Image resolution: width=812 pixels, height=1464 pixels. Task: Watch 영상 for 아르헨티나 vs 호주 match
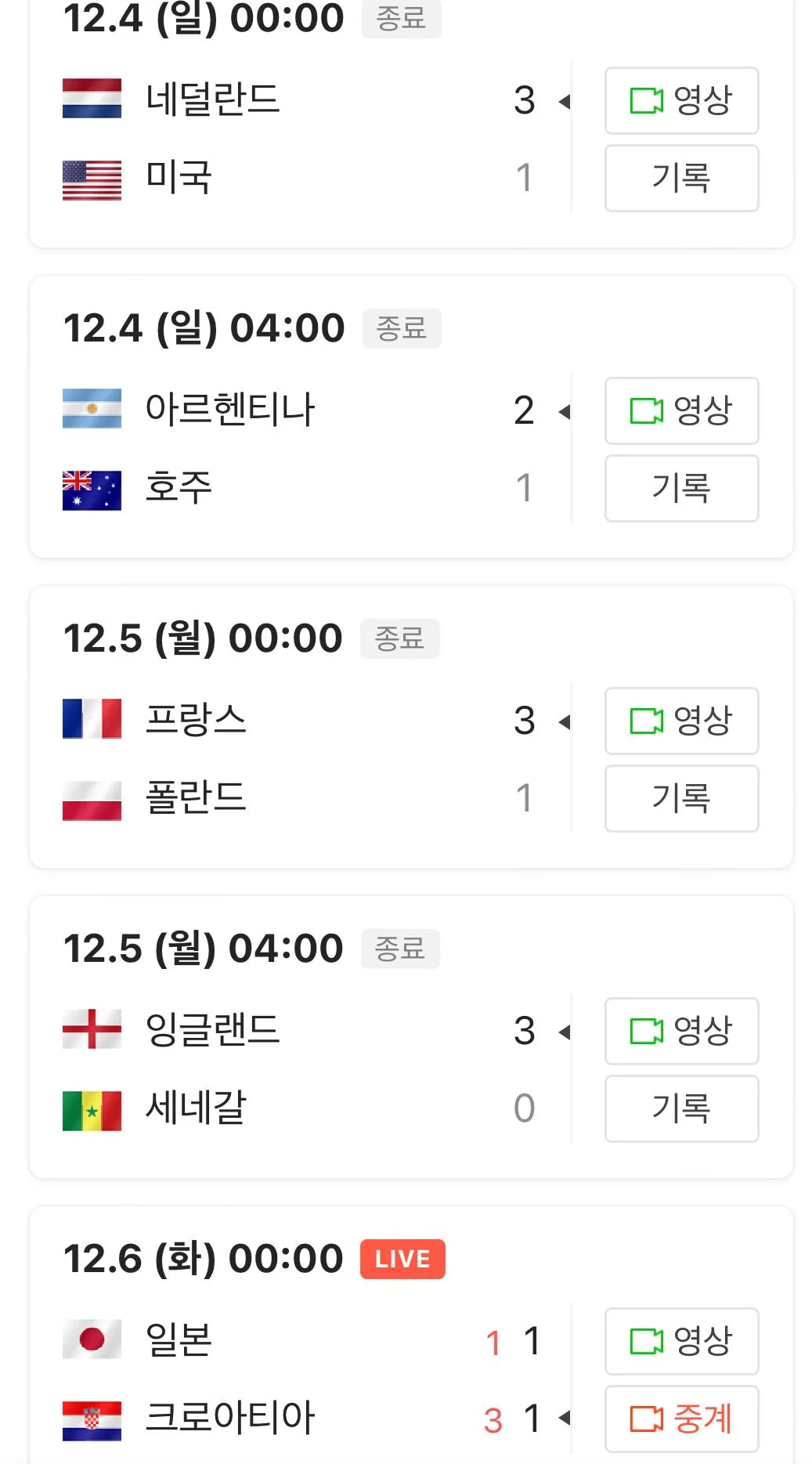(681, 410)
